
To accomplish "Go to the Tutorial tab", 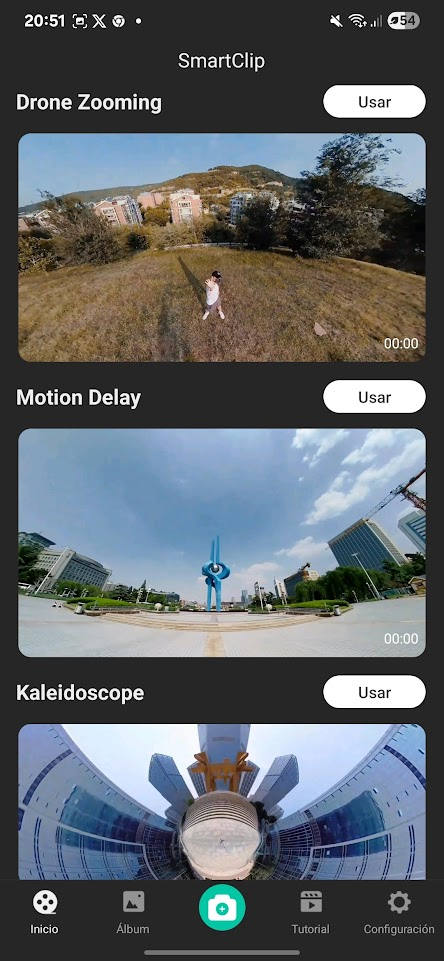I will pos(310,913).
